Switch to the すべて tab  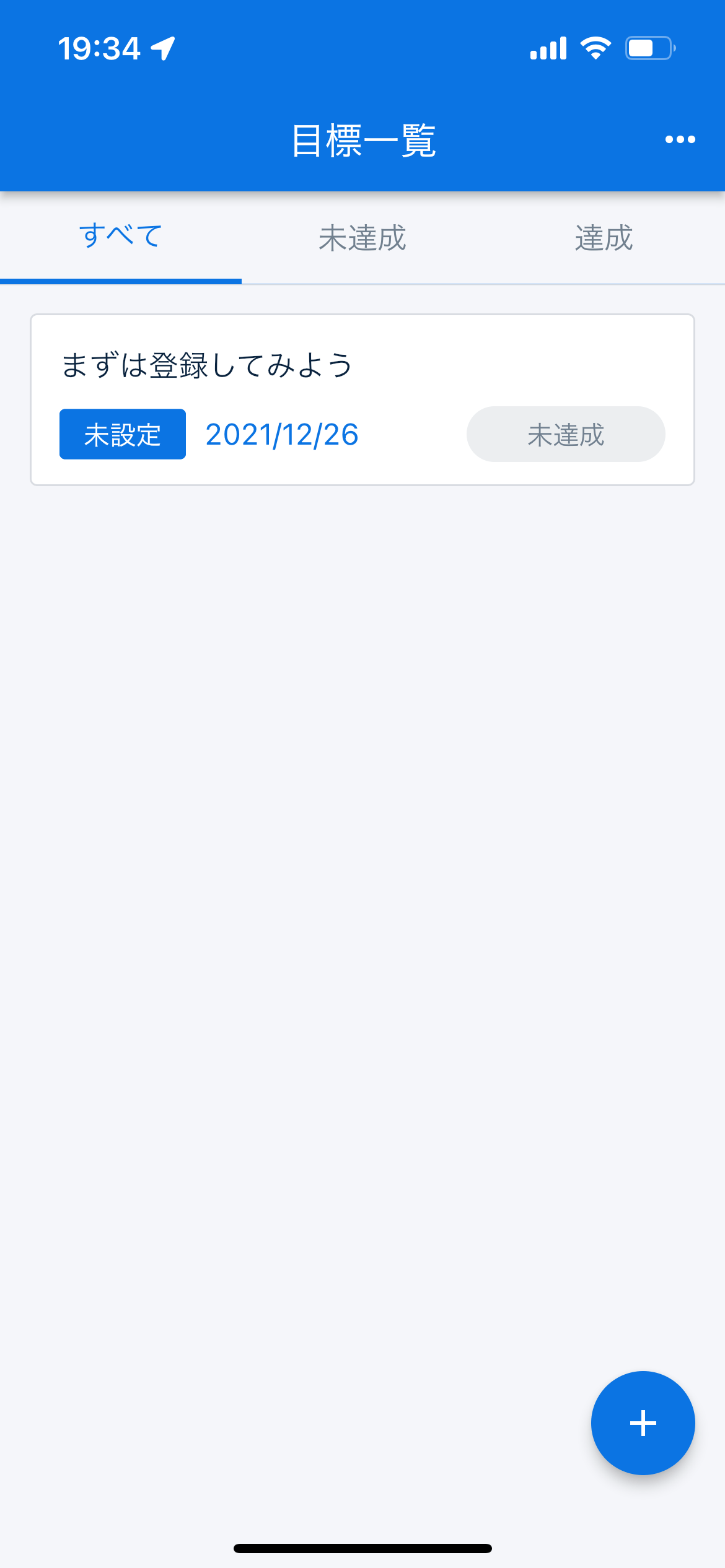[121, 238]
